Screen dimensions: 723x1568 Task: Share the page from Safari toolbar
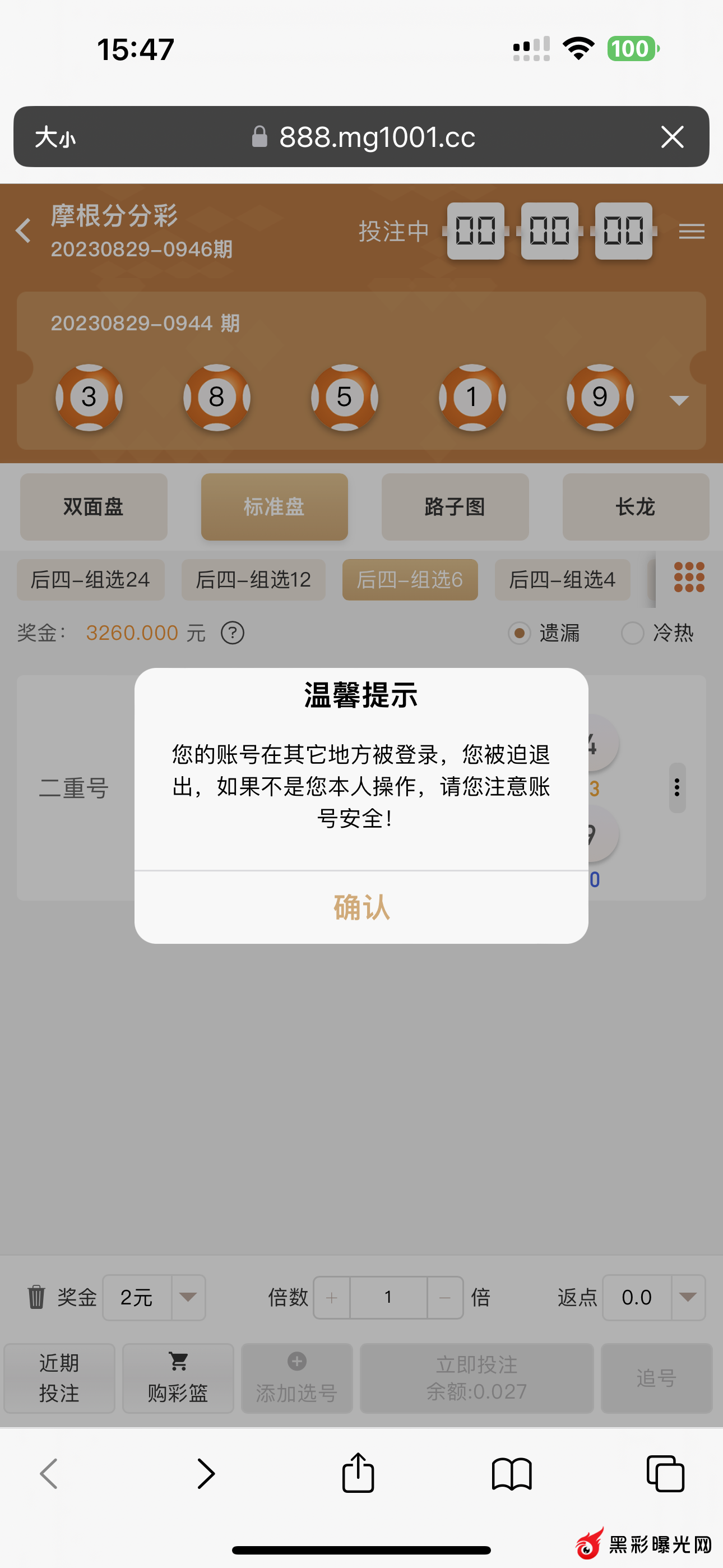pyautogui.click(x=358, y=1473)
